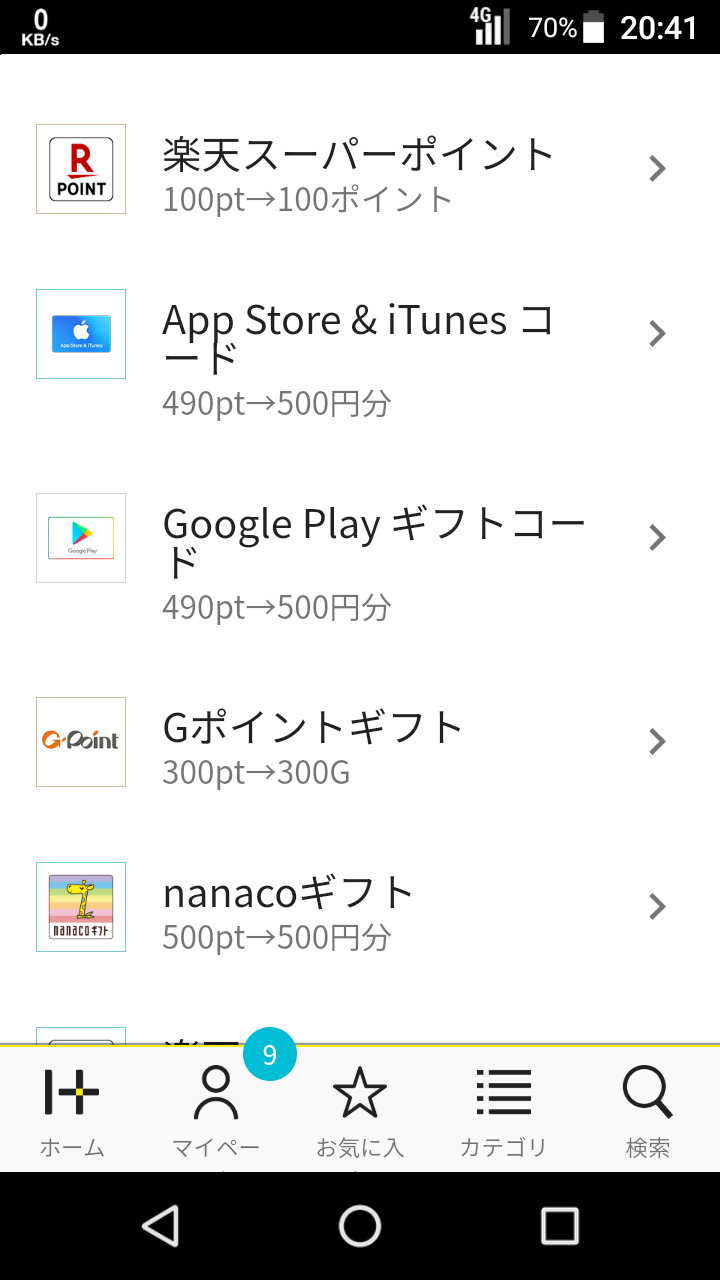
Task: Open the お気に入り favorites tab
Action: point(360,1110)
